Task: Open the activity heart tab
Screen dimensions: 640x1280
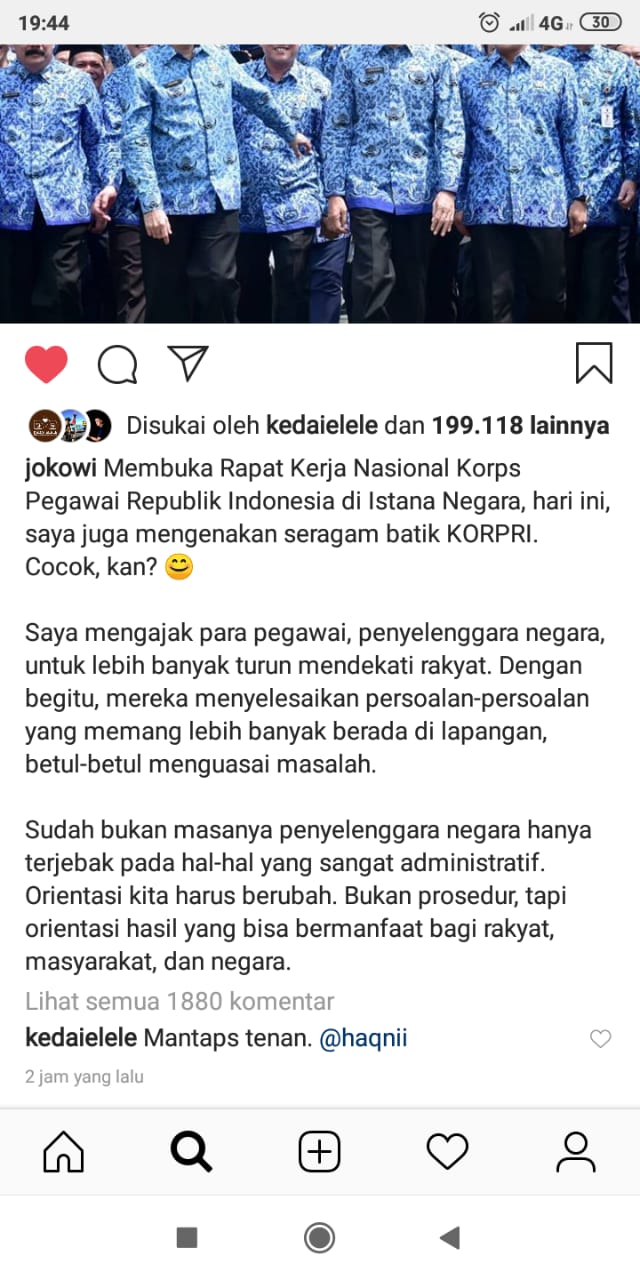Action: pos(447,1152)
